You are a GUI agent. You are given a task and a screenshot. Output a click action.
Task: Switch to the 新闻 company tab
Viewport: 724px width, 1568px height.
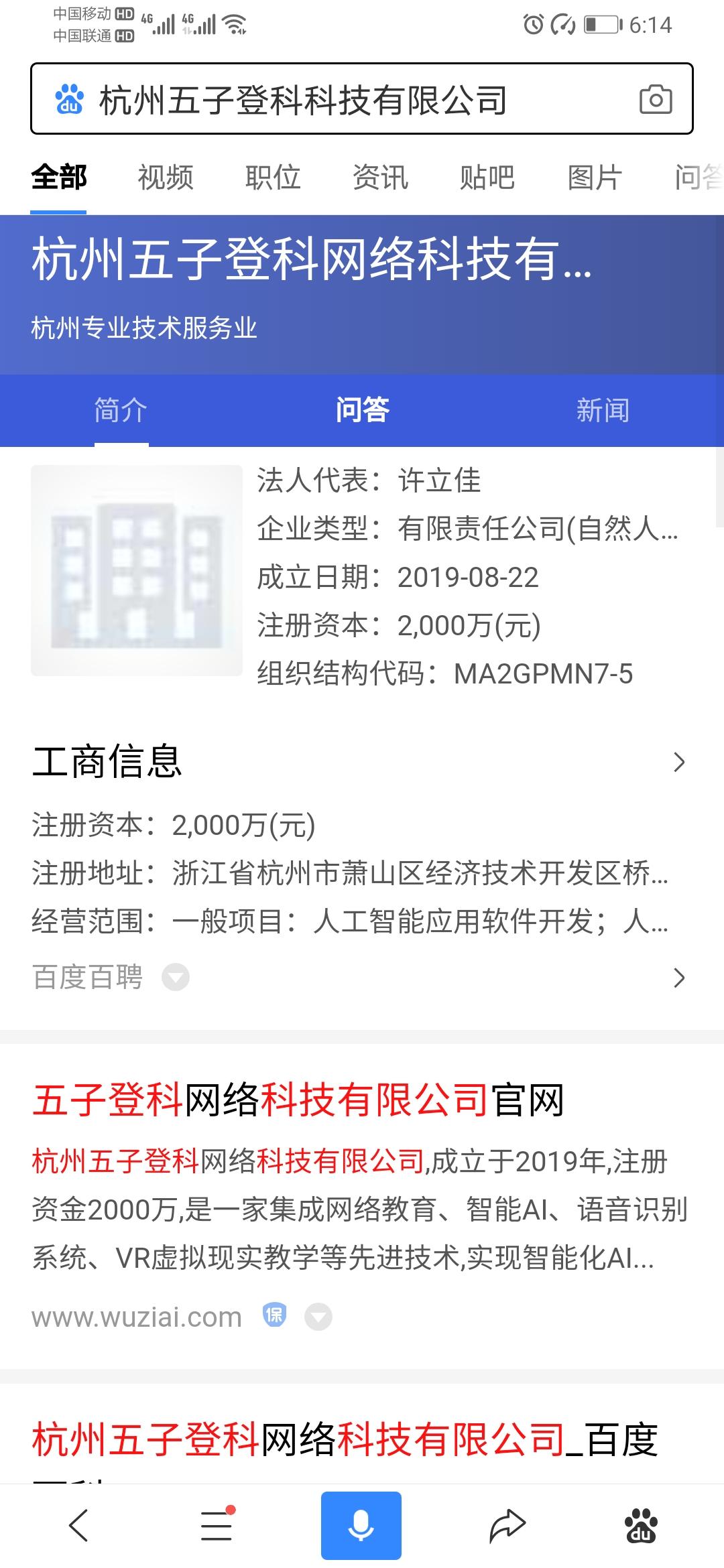pos(602,411)
